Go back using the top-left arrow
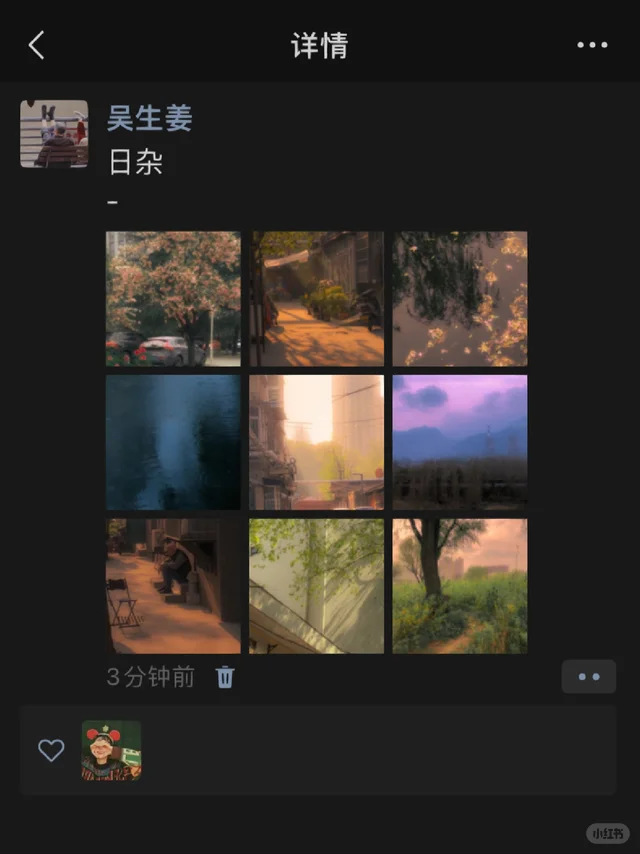 37,45
